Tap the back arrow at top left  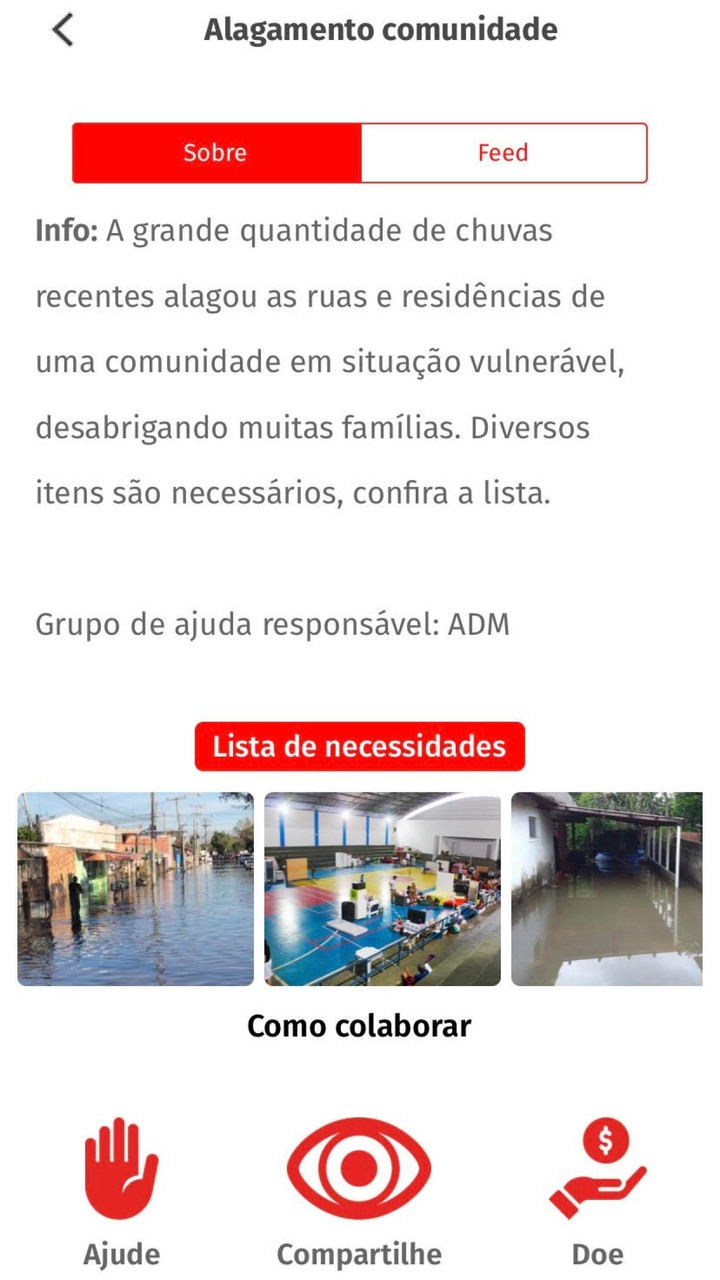tap(62, 30)
